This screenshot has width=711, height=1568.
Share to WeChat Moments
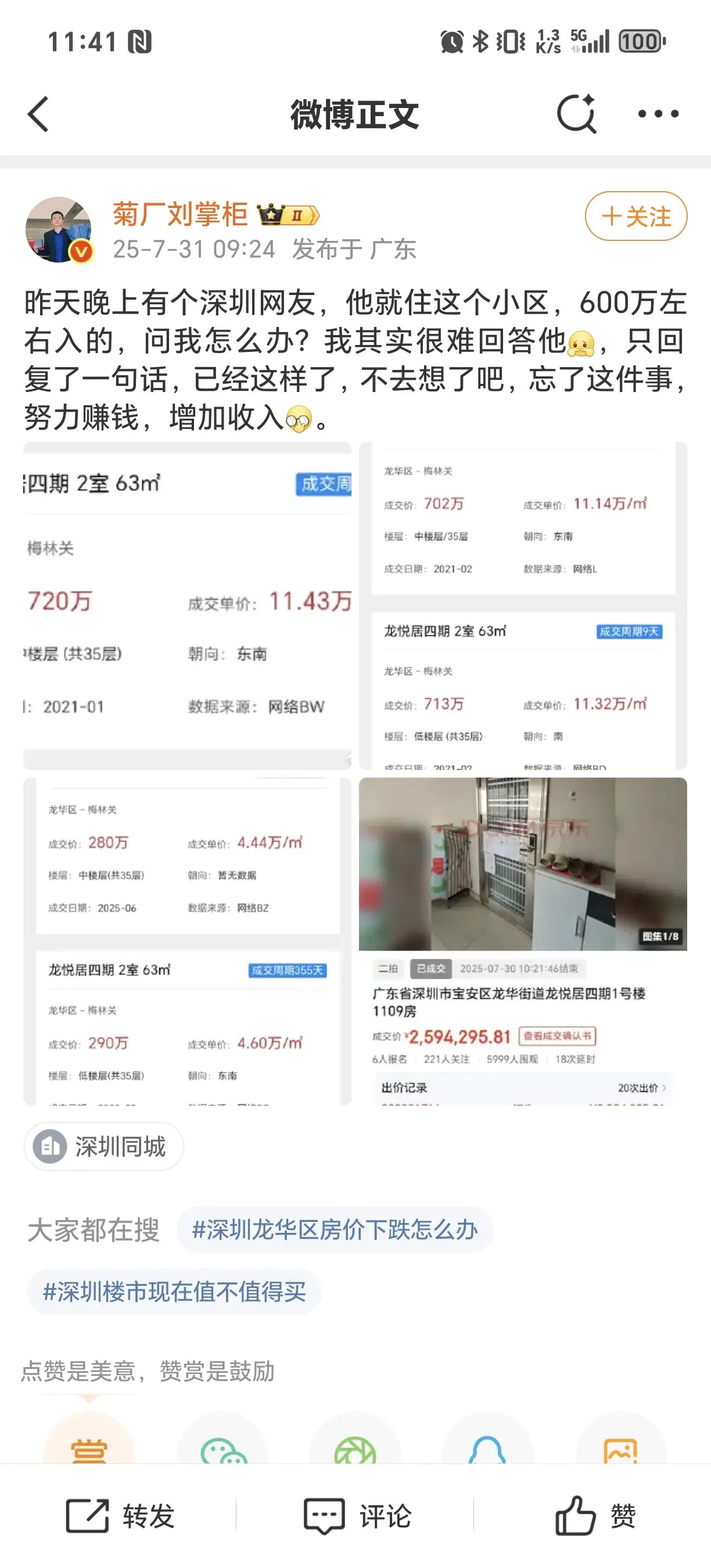pos(355,1449)
